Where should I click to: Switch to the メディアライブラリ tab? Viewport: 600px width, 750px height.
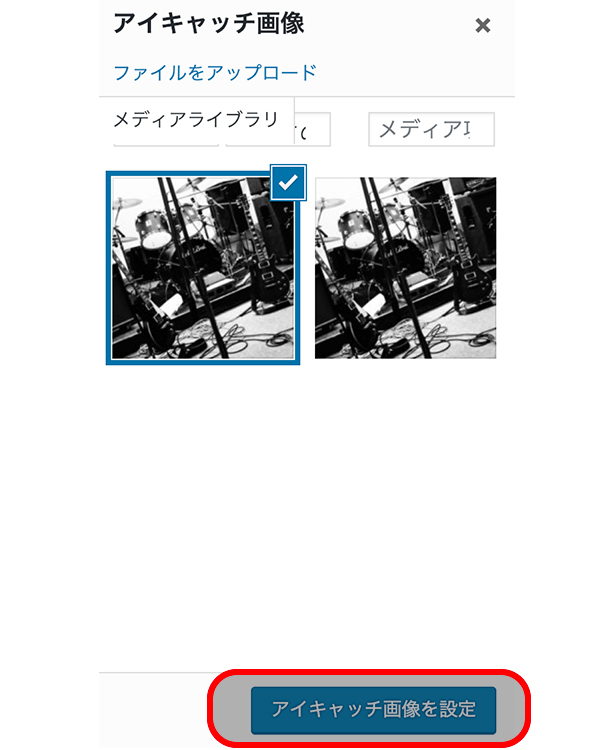(x=196, y=120)
